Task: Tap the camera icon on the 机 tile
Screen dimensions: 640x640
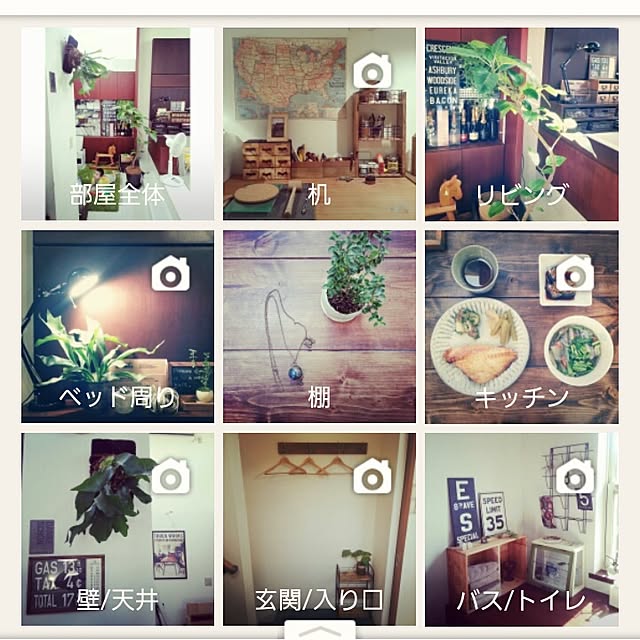Action: 372,71
